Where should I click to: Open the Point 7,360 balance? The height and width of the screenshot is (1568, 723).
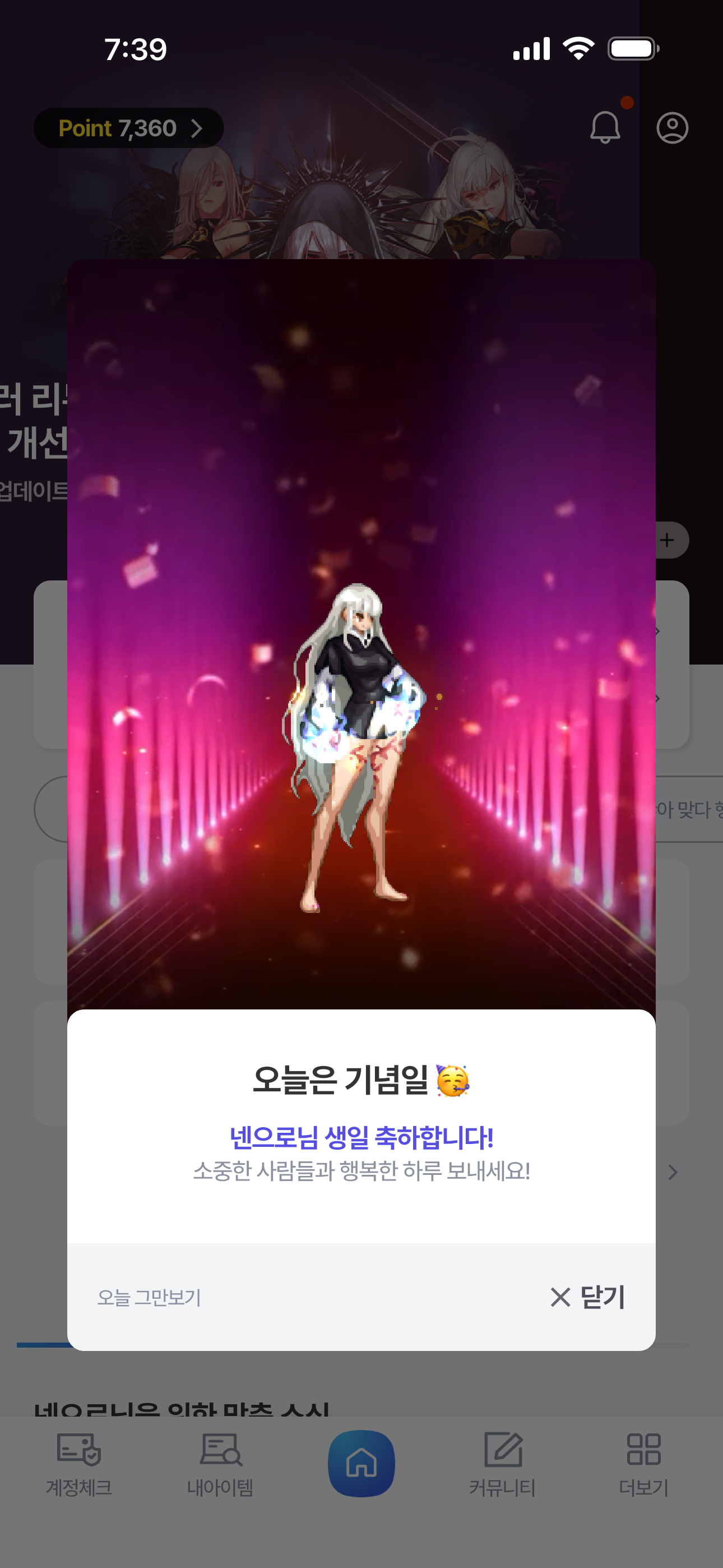tap(128, 128)
